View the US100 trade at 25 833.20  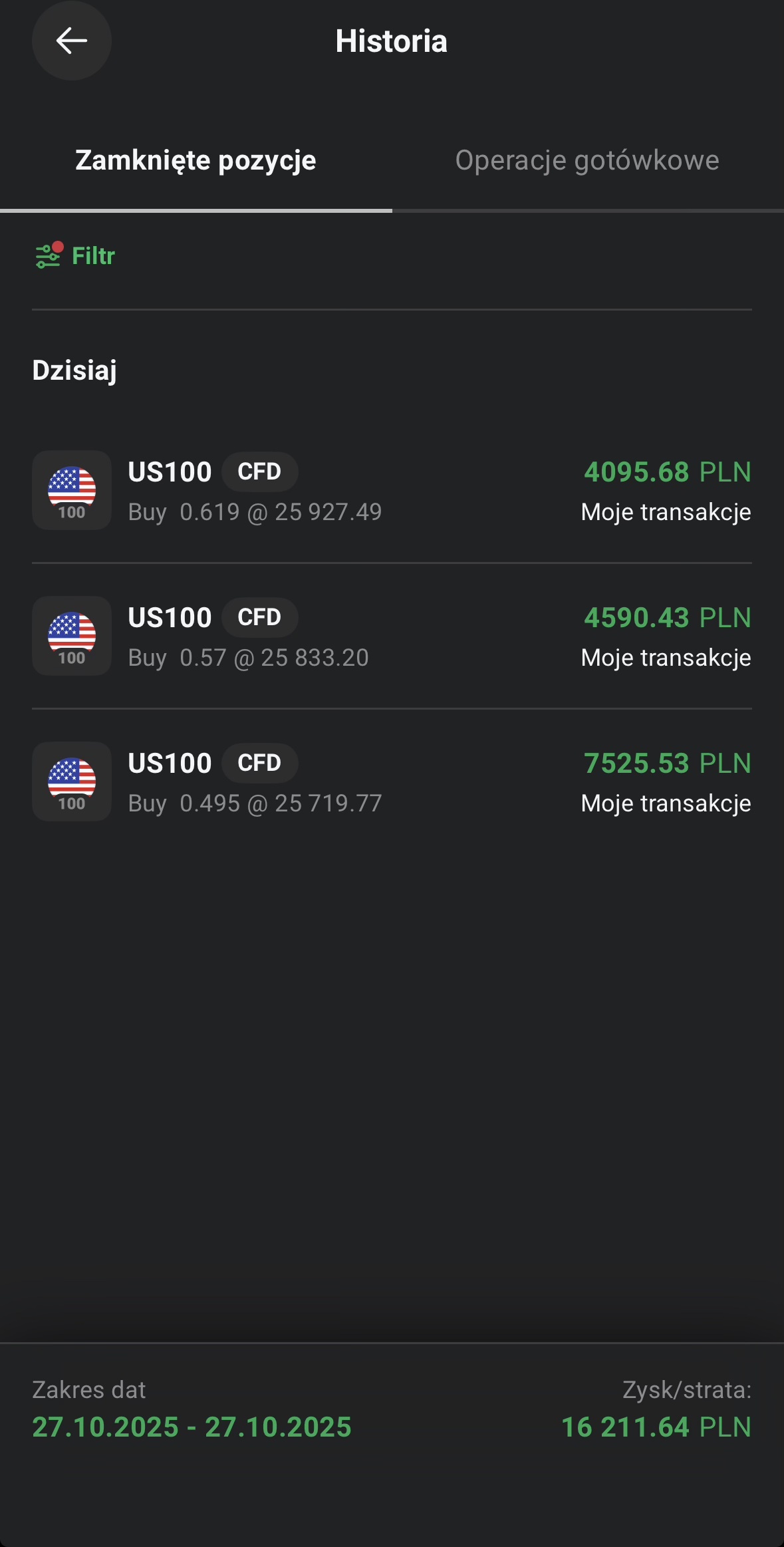[392, 636]
